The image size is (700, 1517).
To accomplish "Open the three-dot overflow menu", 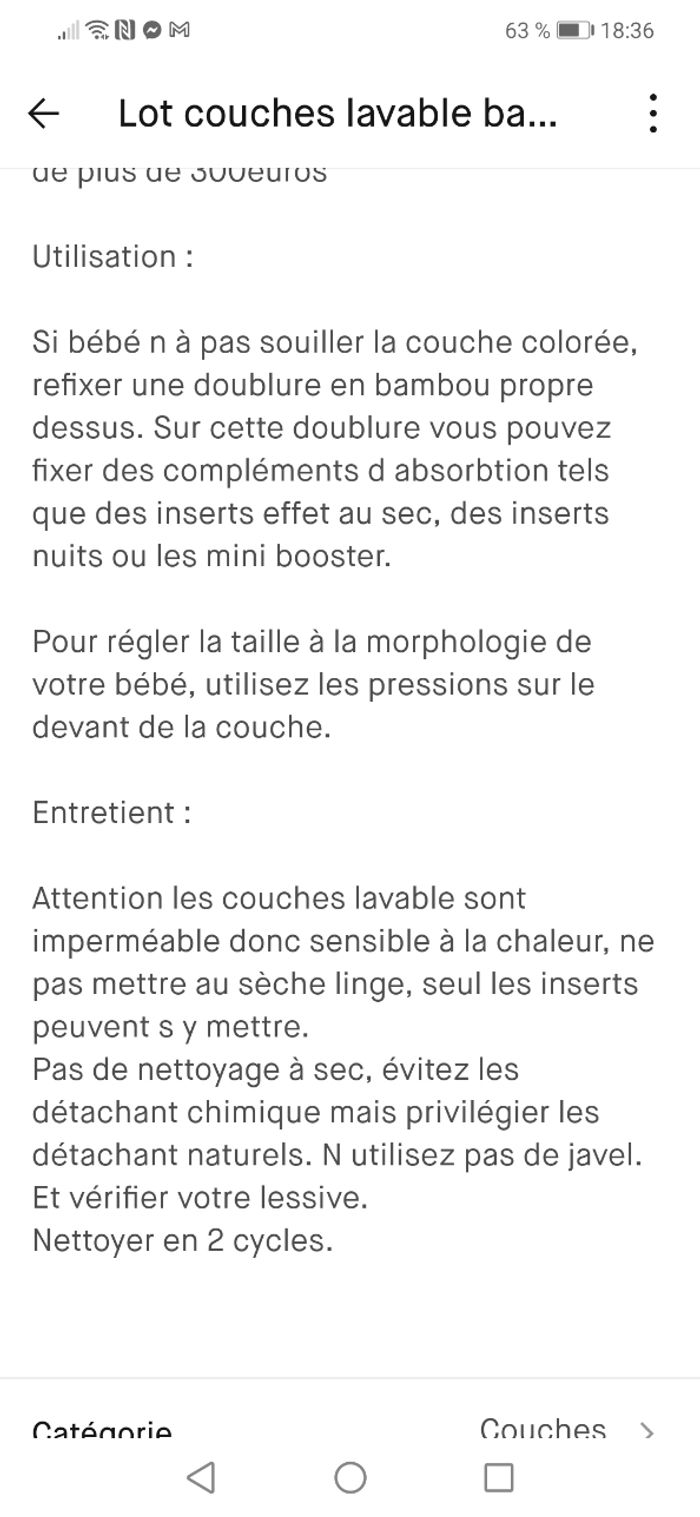I will [652, 114].
